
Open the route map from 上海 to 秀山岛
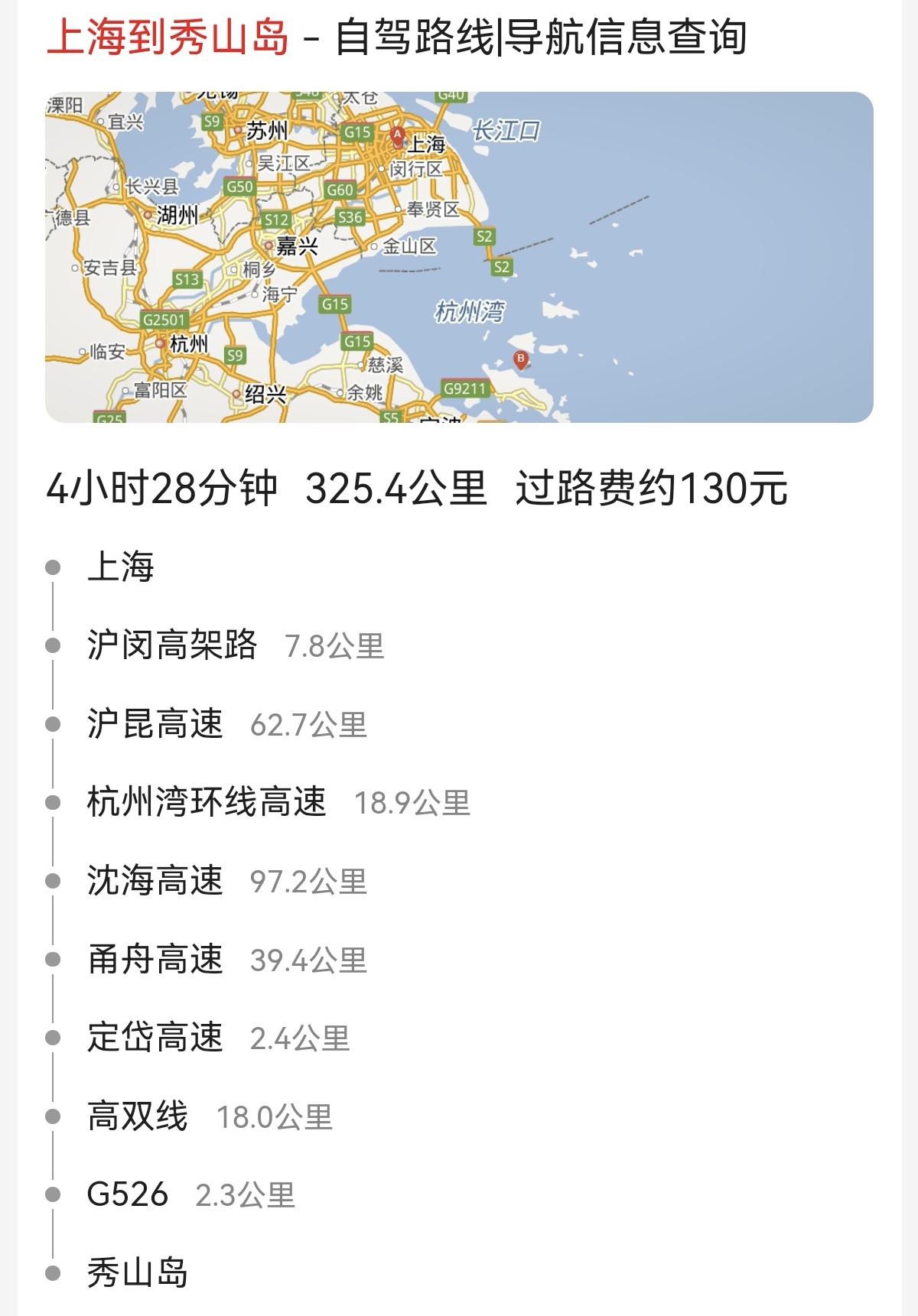[x=459, y=257]
